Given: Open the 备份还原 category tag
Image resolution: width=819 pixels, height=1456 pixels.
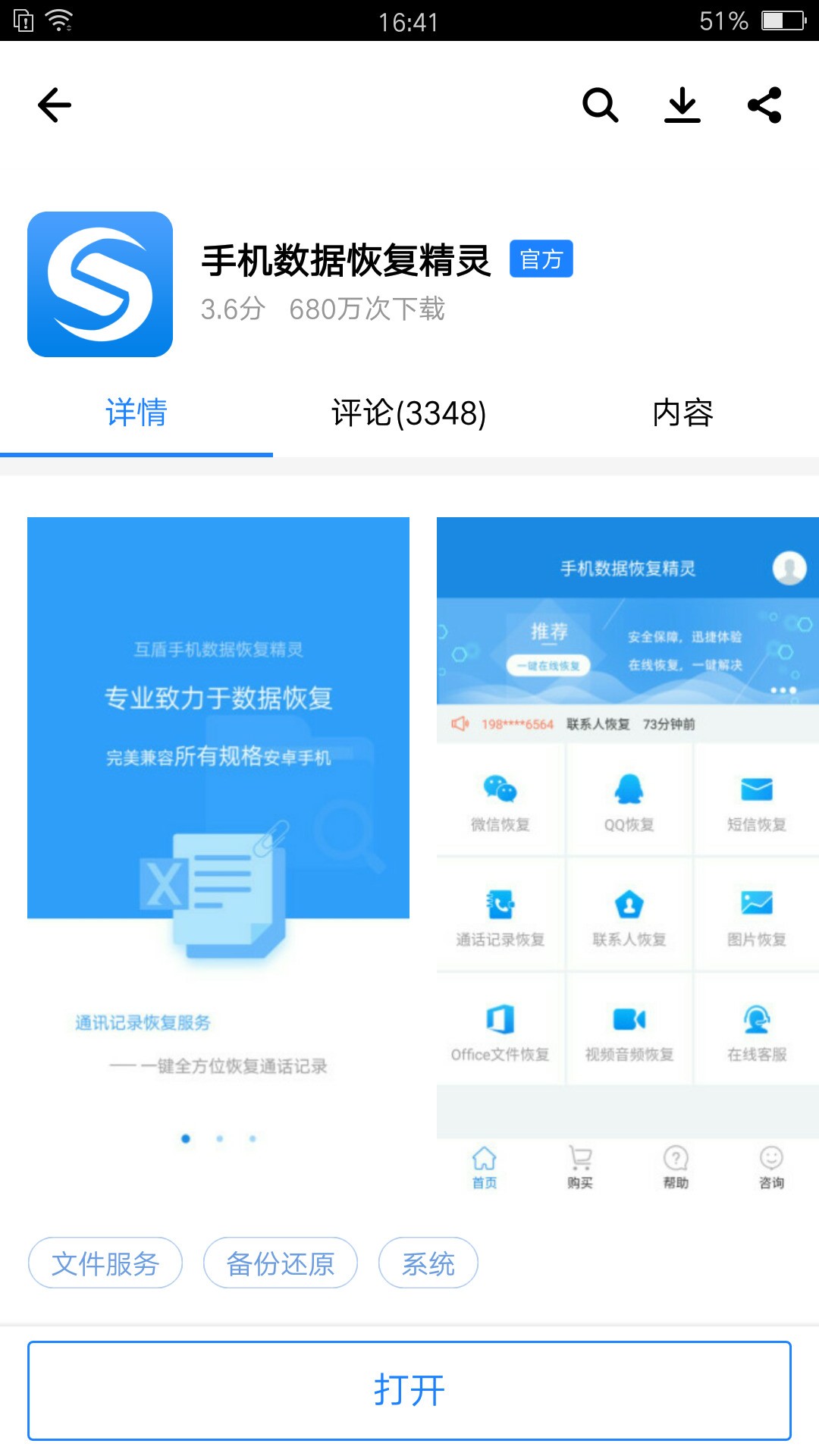Looking at the screenshot, I should click(x=281, y=1263).
